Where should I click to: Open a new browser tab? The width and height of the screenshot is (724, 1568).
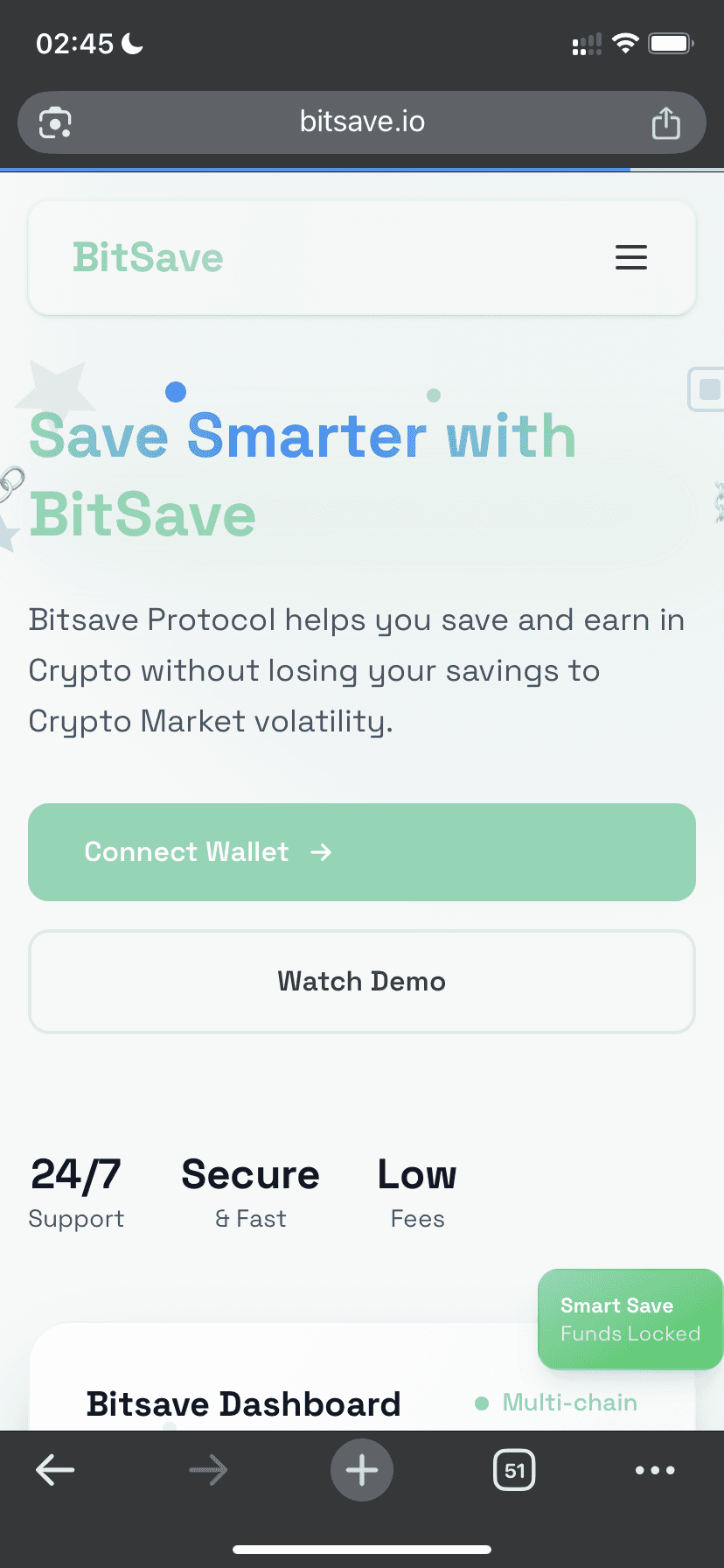pos(362,1470)
